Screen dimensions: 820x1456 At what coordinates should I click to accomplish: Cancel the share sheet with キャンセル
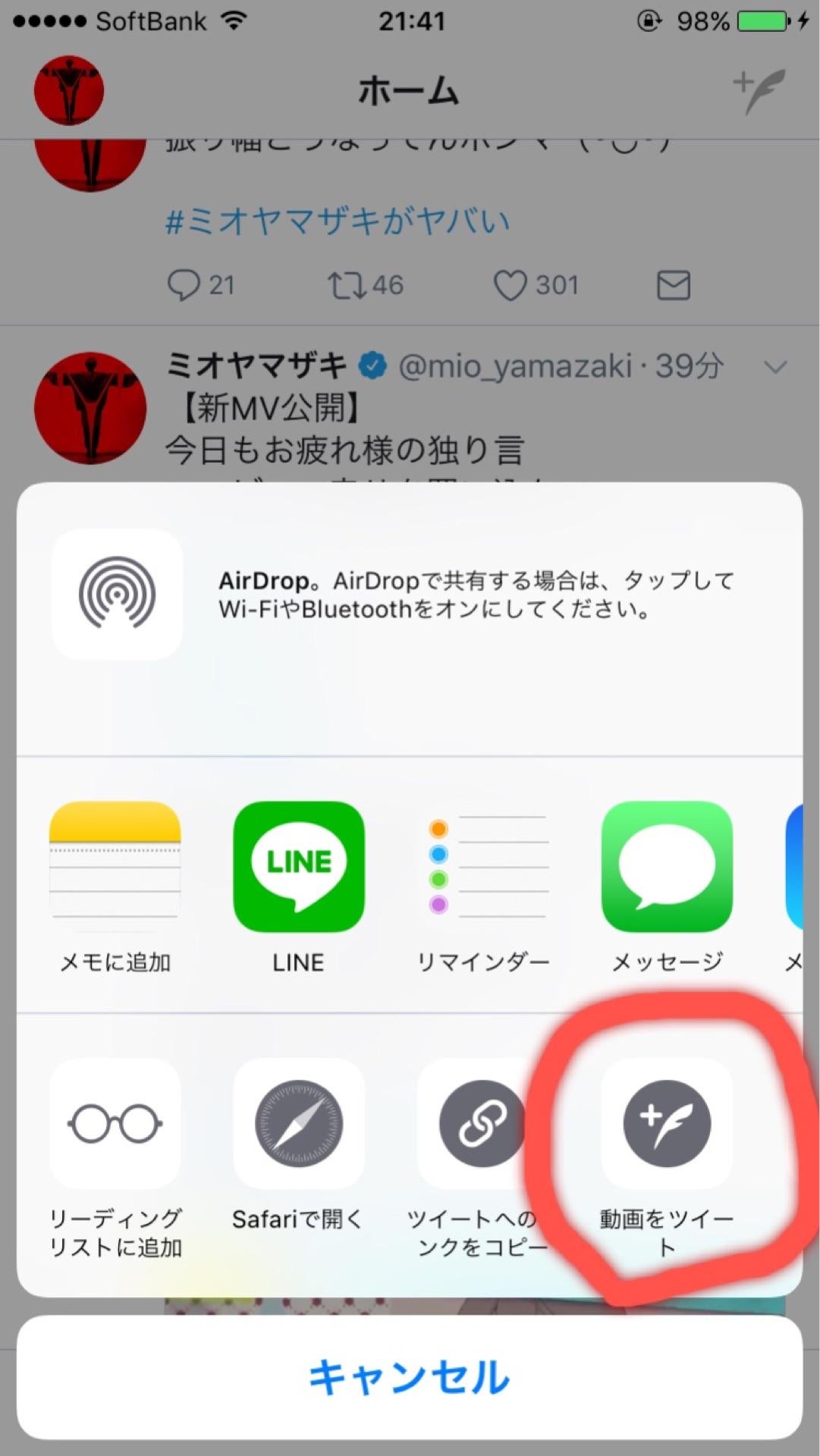[x=410, y=1379]
